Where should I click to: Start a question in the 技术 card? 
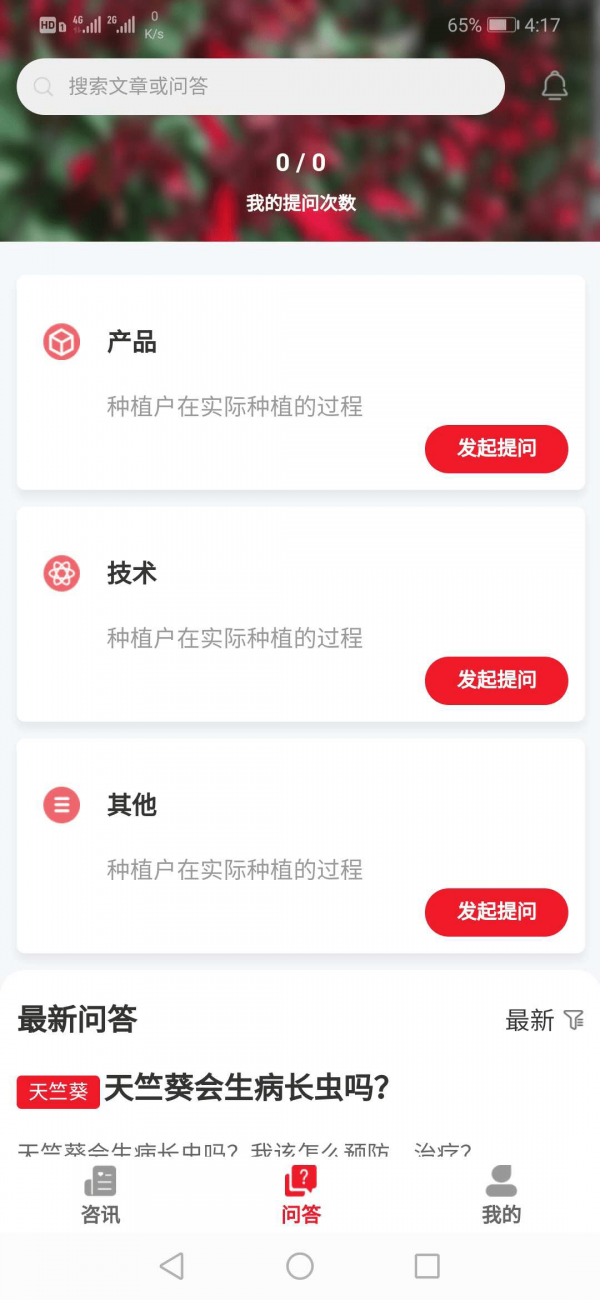click(496, 680)
